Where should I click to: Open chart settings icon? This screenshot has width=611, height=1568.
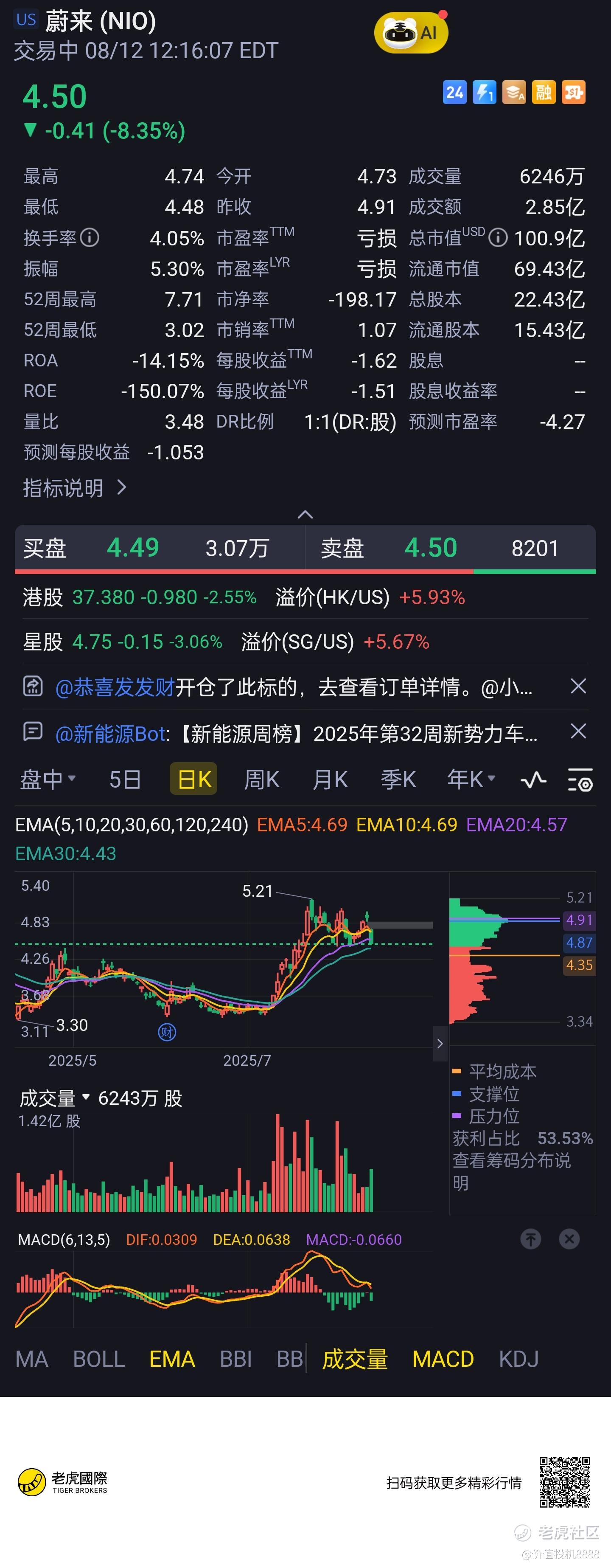pyautogui.click(x=579, y=779)
